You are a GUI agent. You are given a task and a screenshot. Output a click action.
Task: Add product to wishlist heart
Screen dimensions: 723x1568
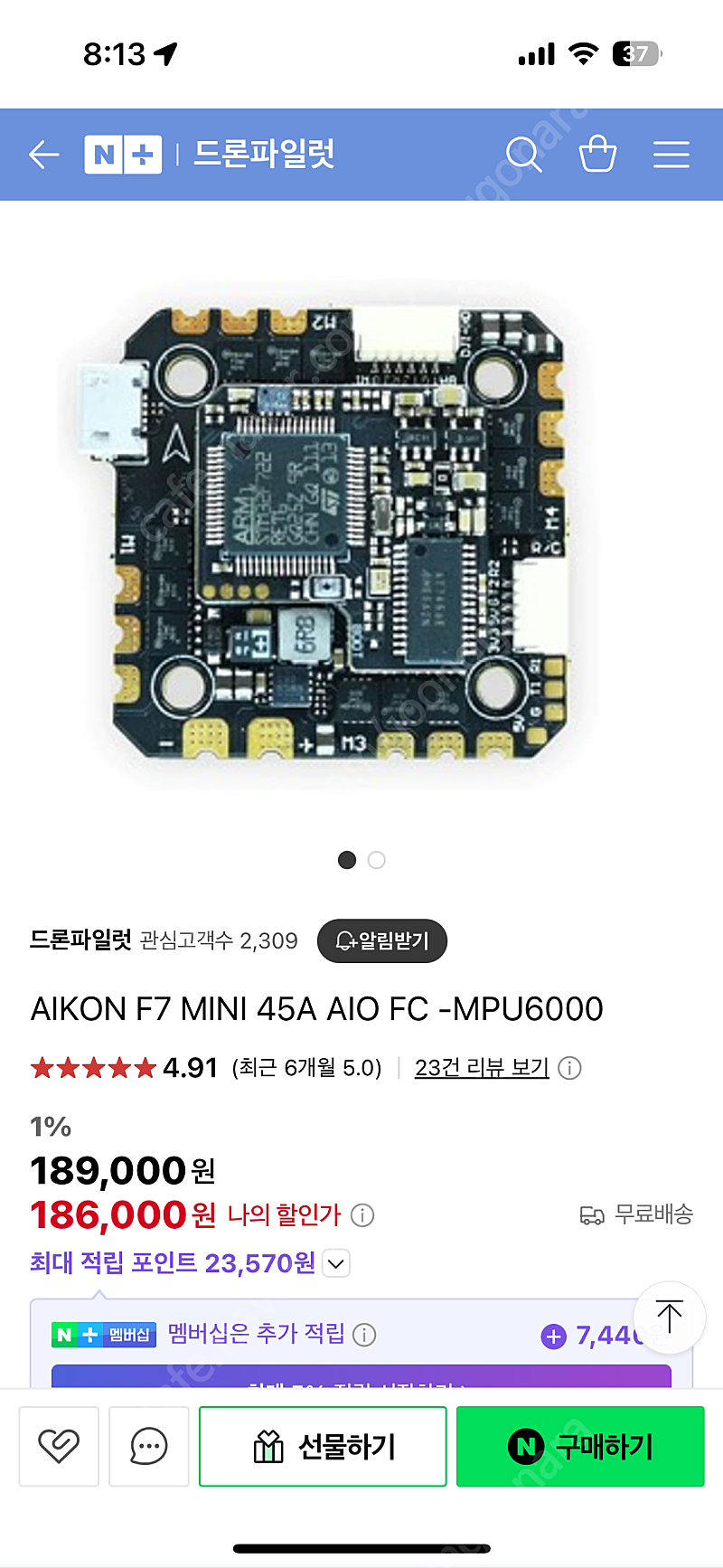click(59, 1446)
